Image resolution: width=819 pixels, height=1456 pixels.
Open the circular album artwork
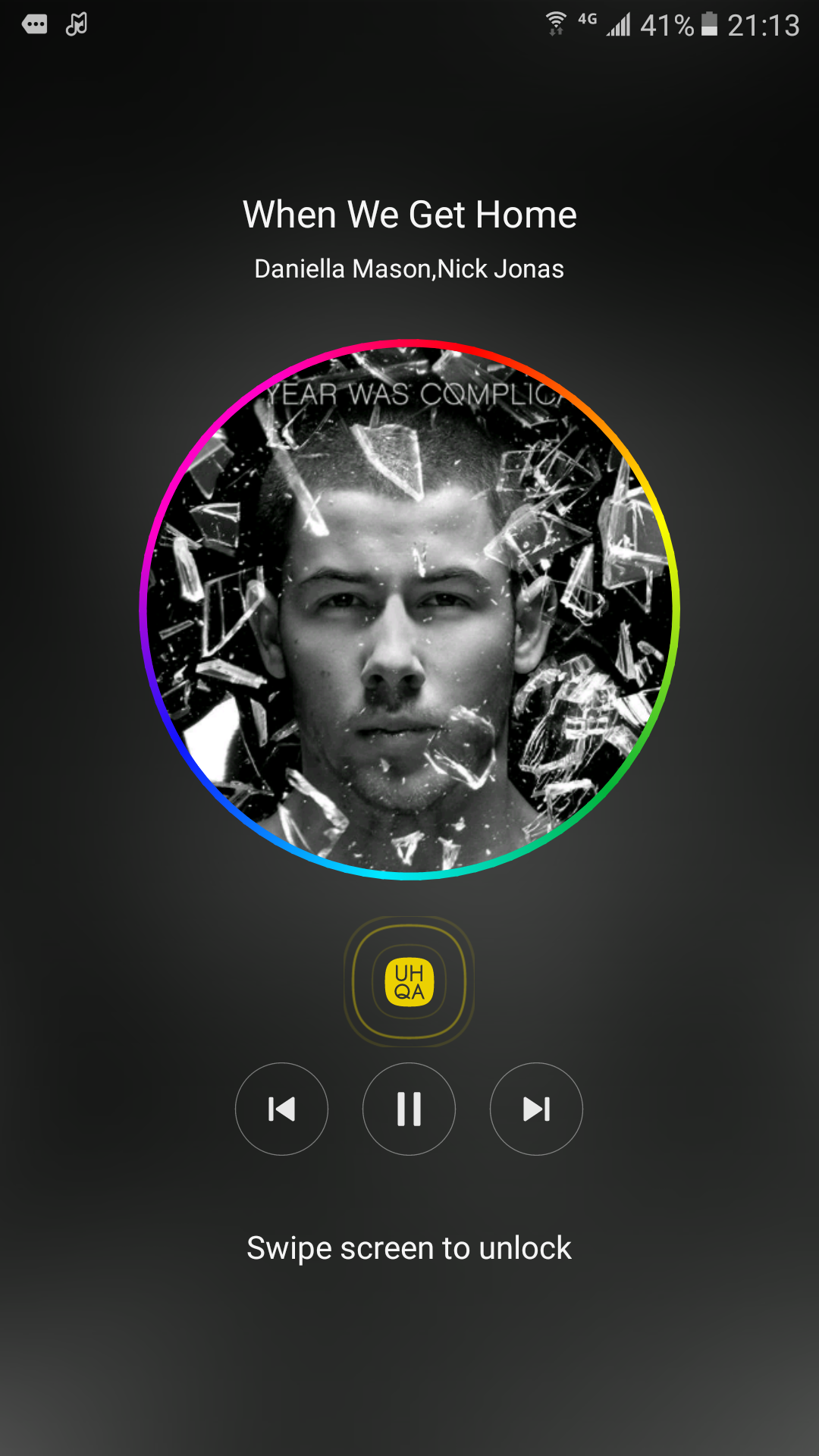click(409, 609)
